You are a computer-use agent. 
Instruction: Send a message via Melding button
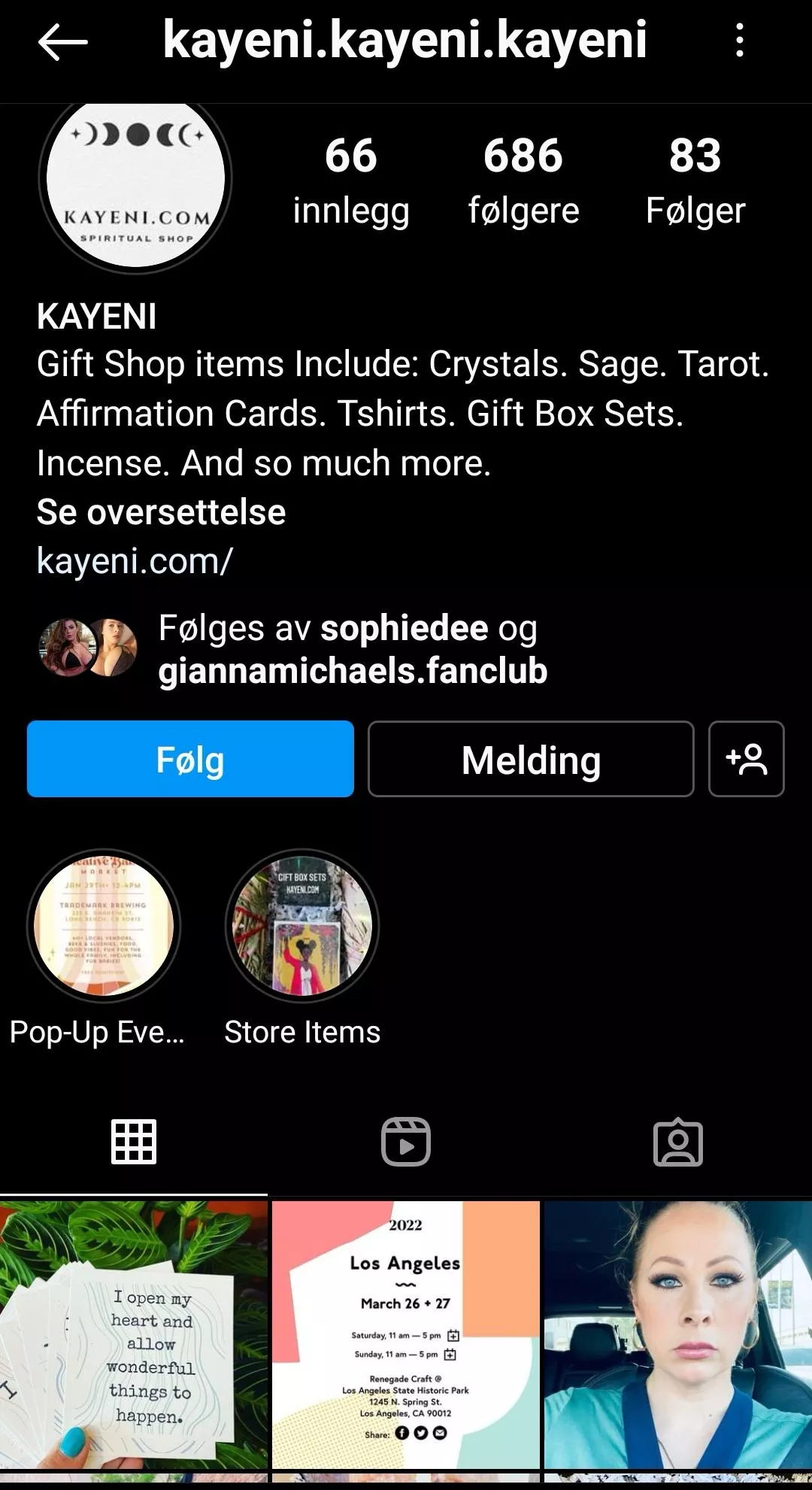[531, 759]
